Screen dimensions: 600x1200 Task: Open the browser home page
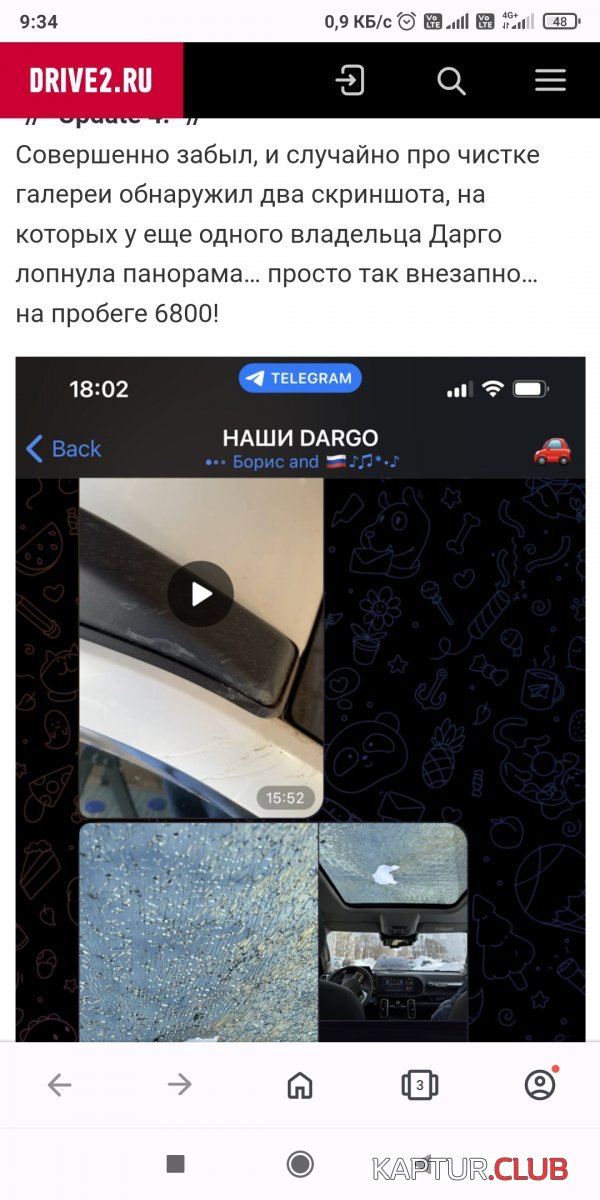pos(300,1085)
